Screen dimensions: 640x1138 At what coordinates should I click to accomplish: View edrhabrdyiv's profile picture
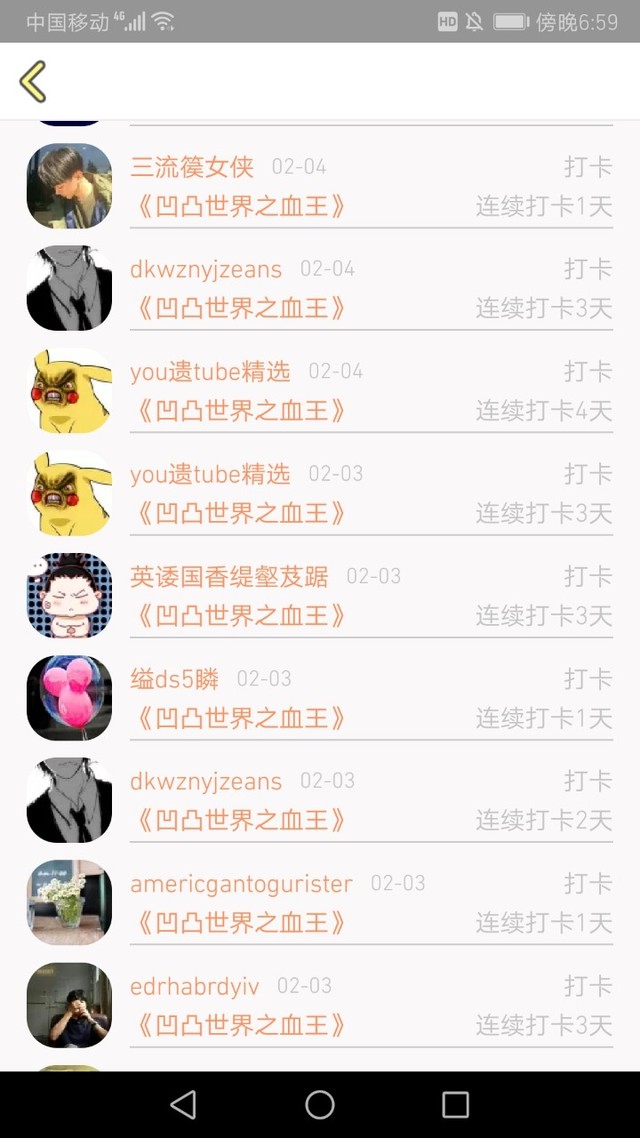click(69, 1005)
